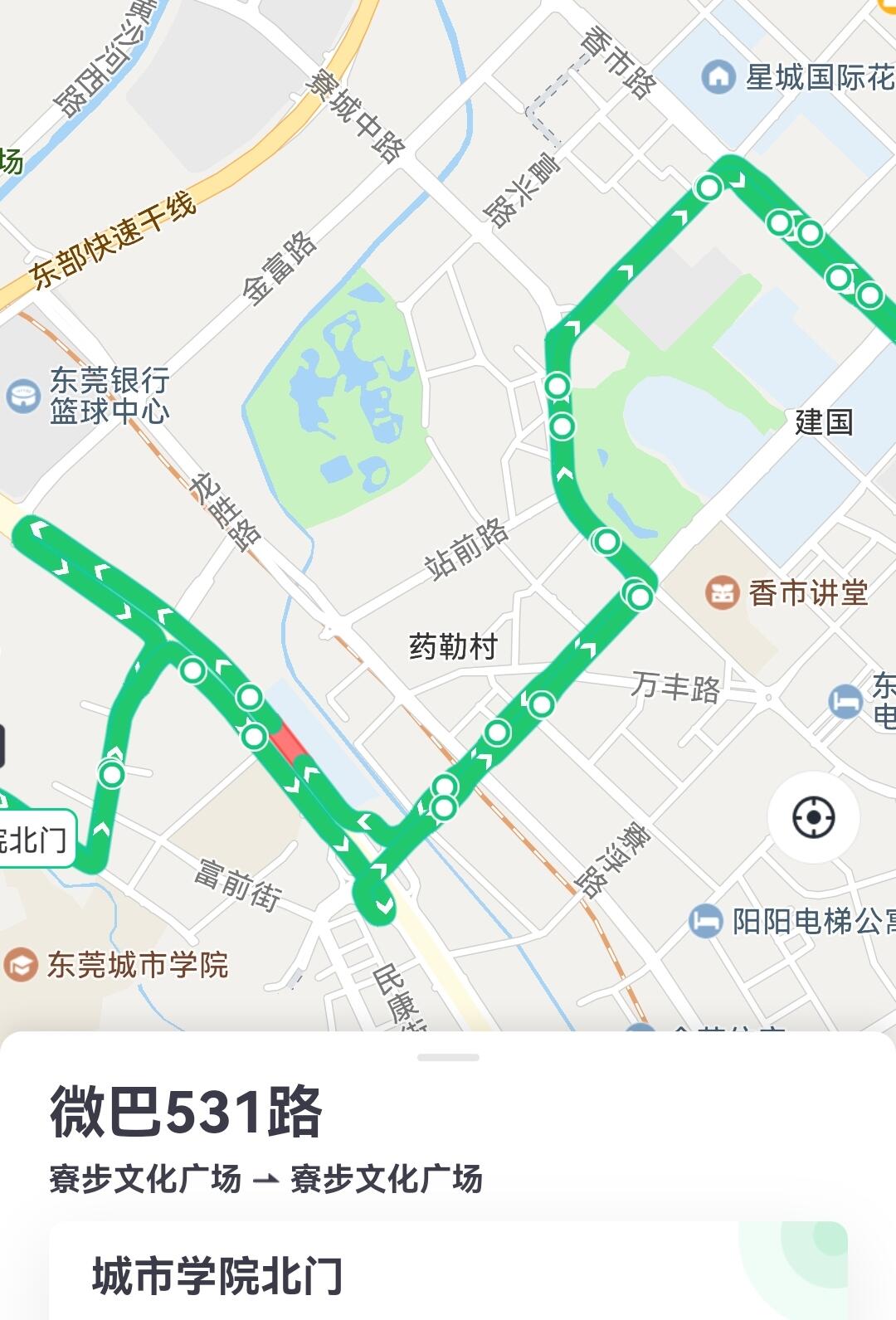896x1320 pixels.
Task: Select the 香市讲堂 map marker
Action: [x=722, y=593]
